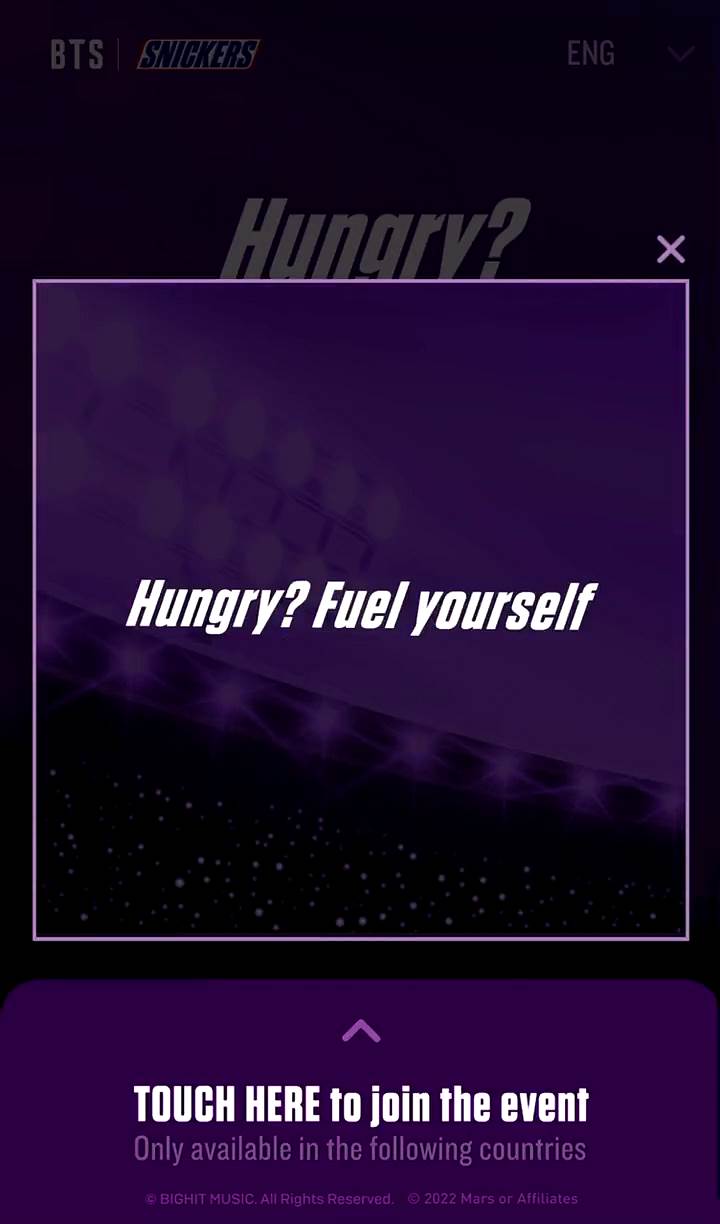This screenshot has width=720, height=1224.
Task: Tap the Snickers wordmark in the navbar
Action: [x=197, y=54]
